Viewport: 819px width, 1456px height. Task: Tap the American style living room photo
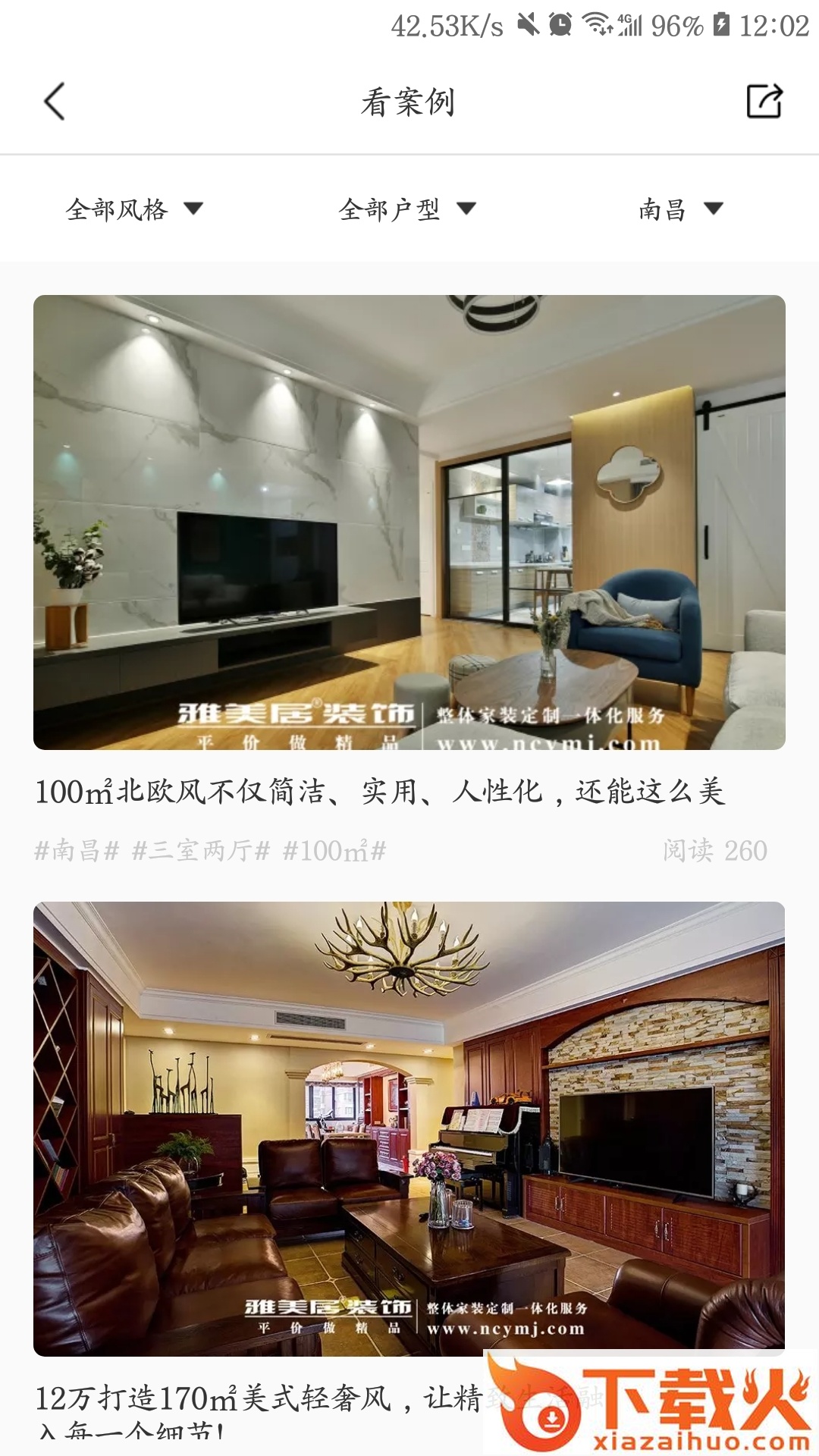pyautogui.click(x=409, y=1122)
